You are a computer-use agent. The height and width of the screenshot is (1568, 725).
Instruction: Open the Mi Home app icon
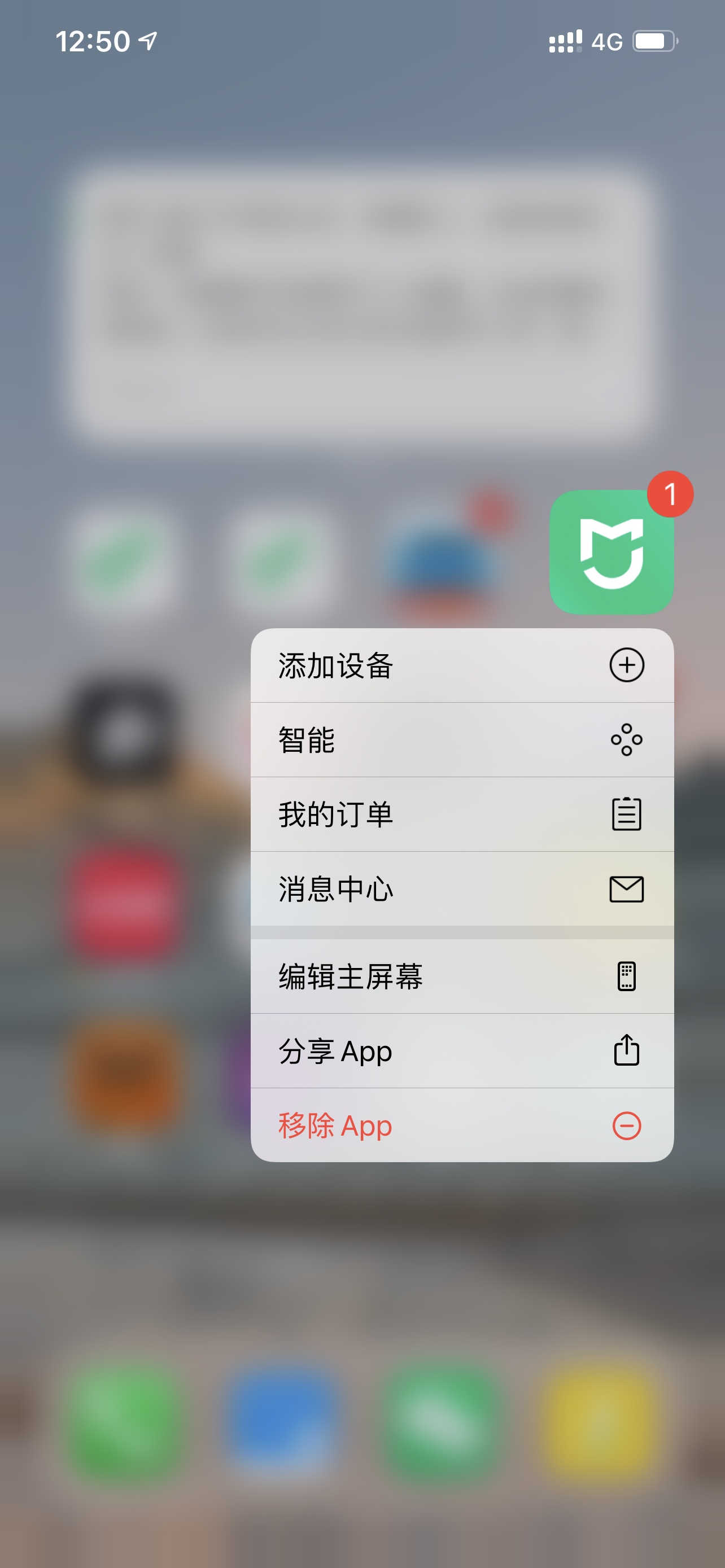click(610, 552)
